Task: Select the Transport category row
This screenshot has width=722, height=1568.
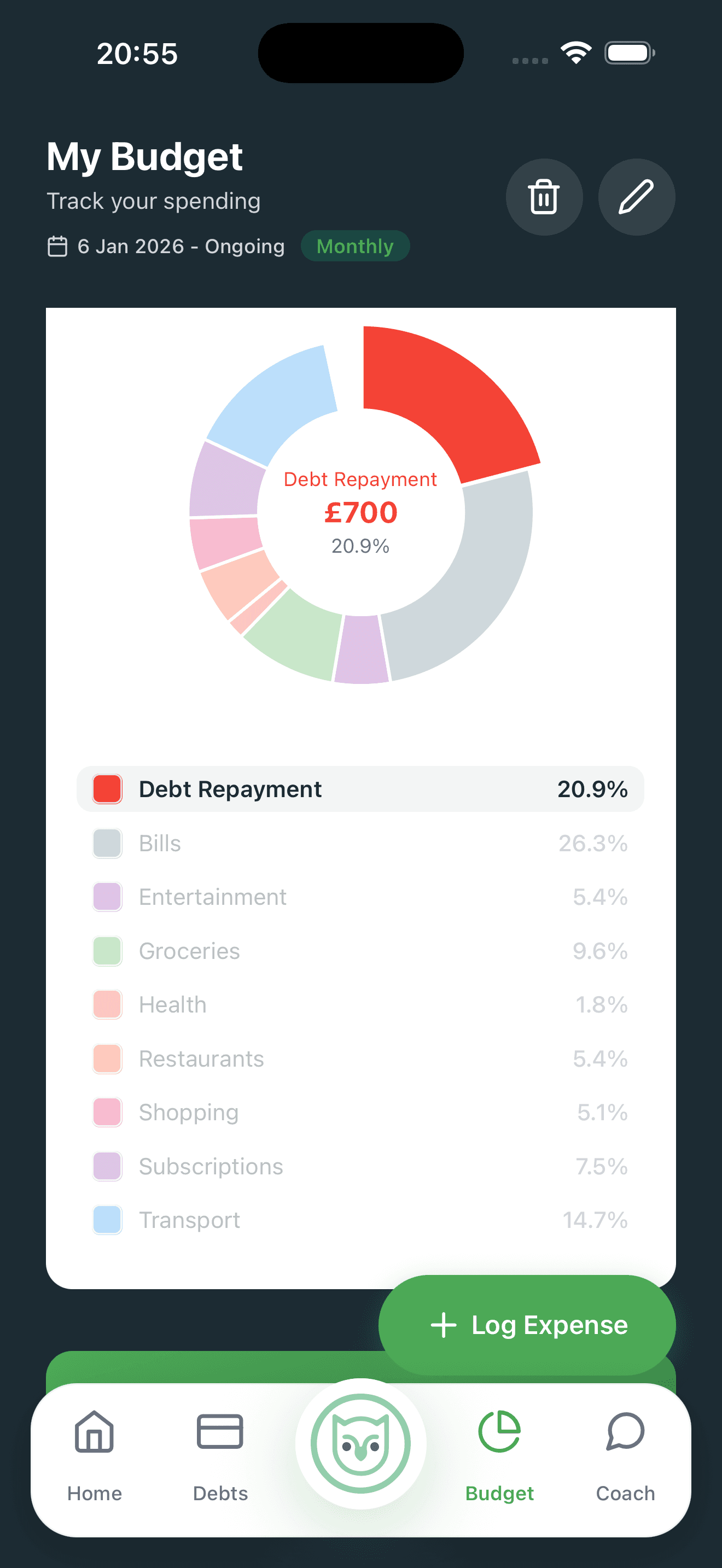Action: click(360, 1220)
